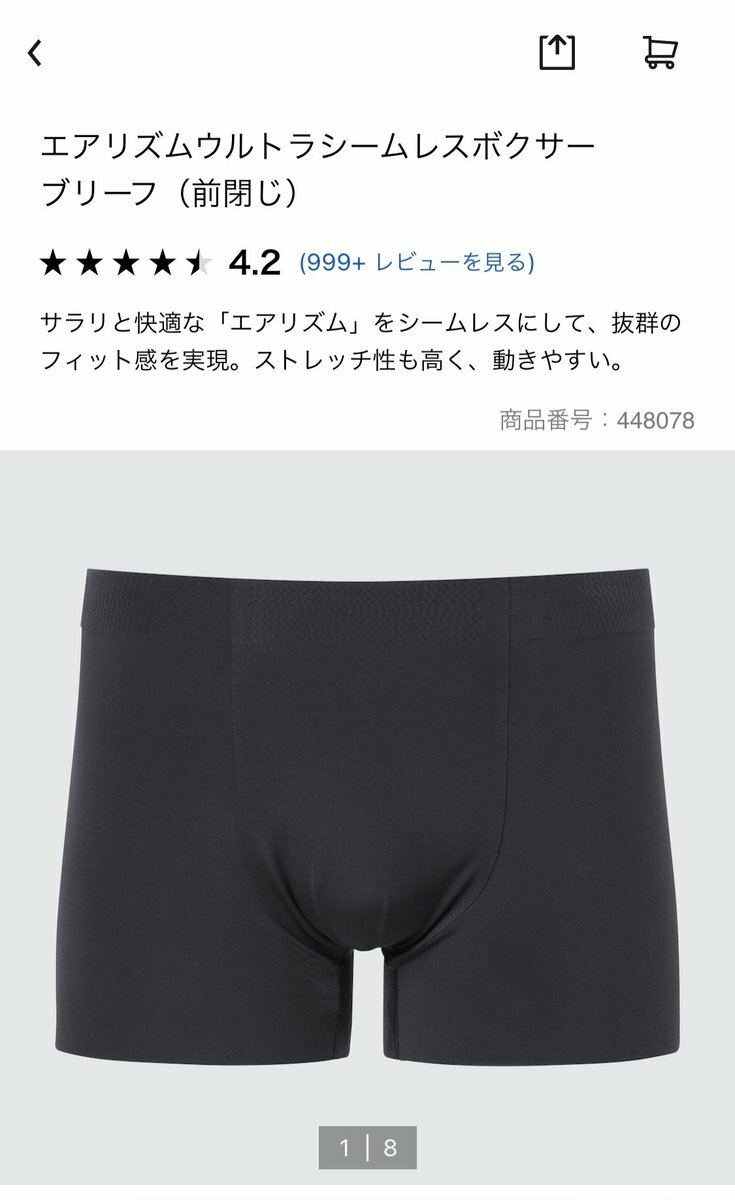Open the 999+ reviews link
The image size is (735, 1200).
point(417,263)
